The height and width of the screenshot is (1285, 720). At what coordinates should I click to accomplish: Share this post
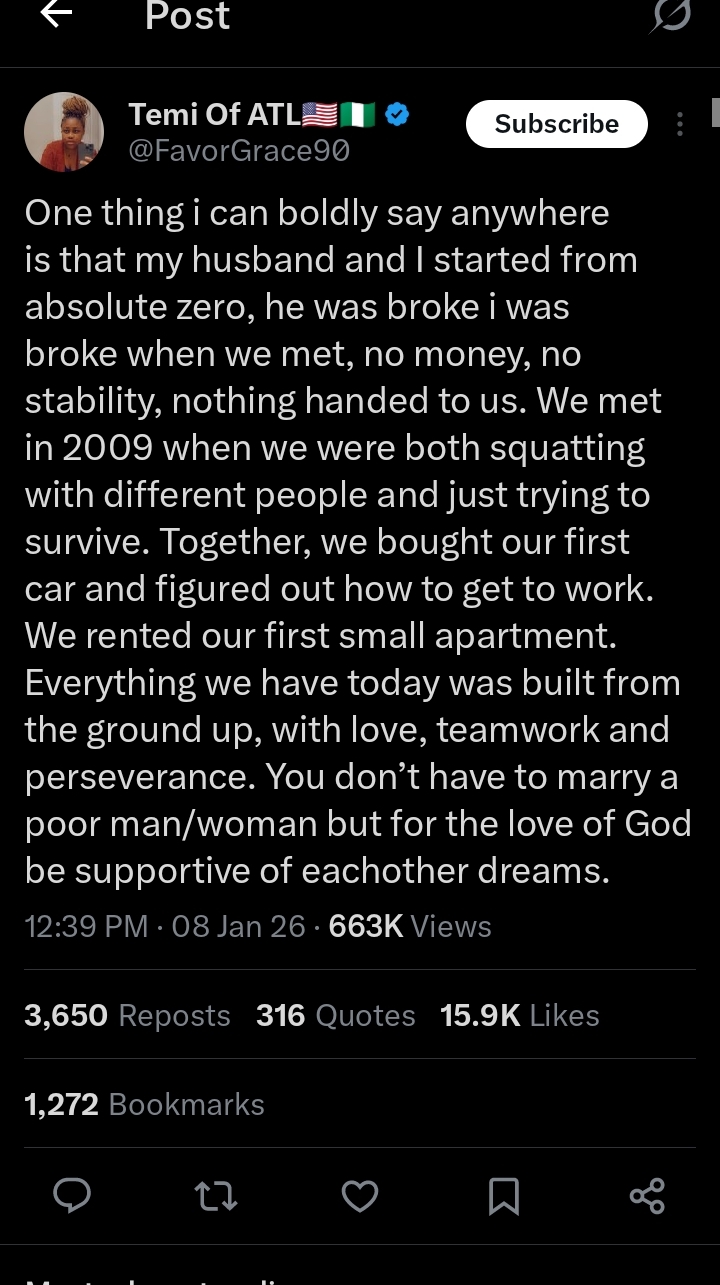click(647, 1195)
